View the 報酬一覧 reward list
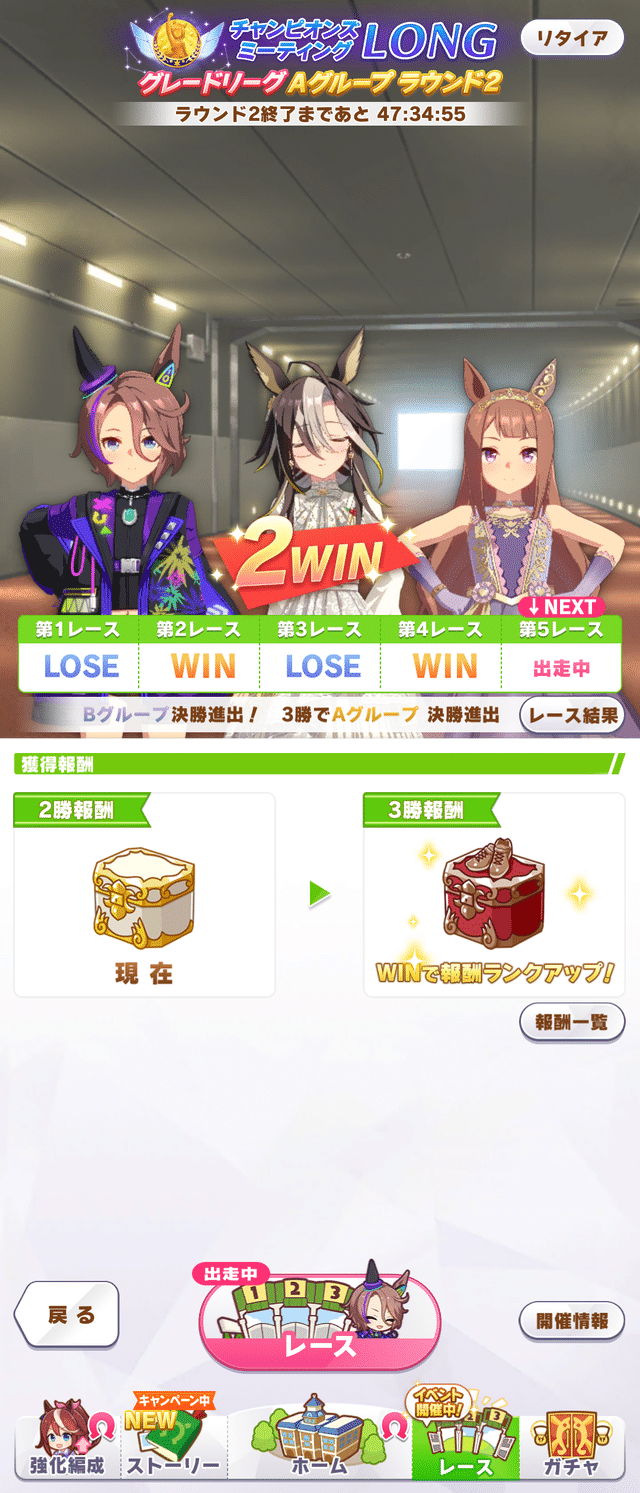 (572, 1023)
